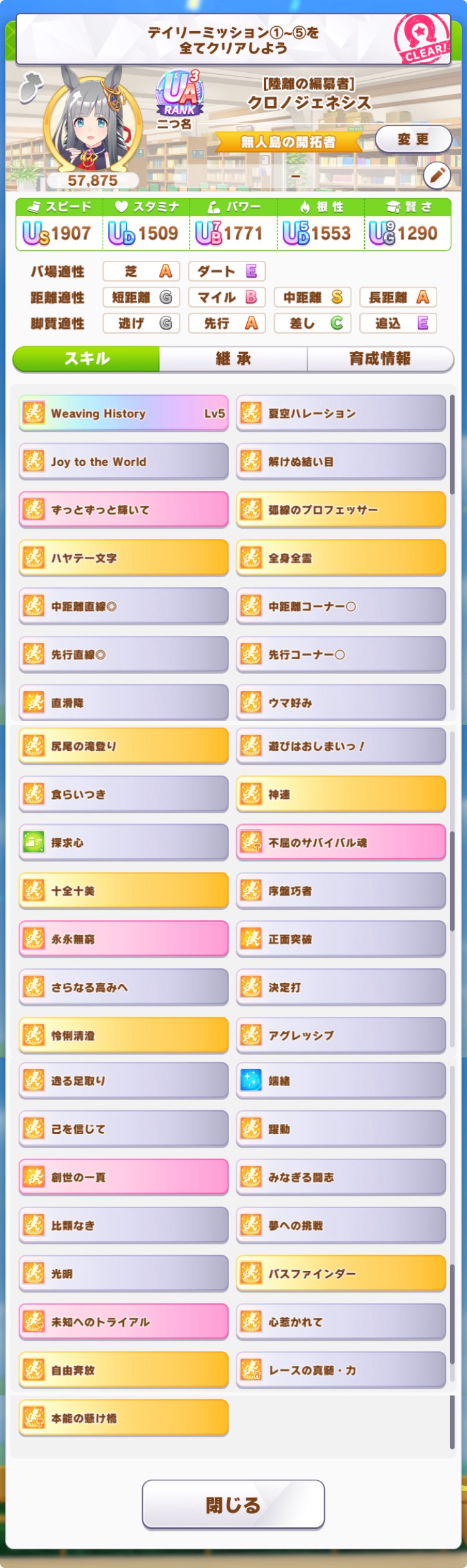Tap the ハヤテ一文字 skill
The image size is (467, 1568).
(x=123, y=558)
